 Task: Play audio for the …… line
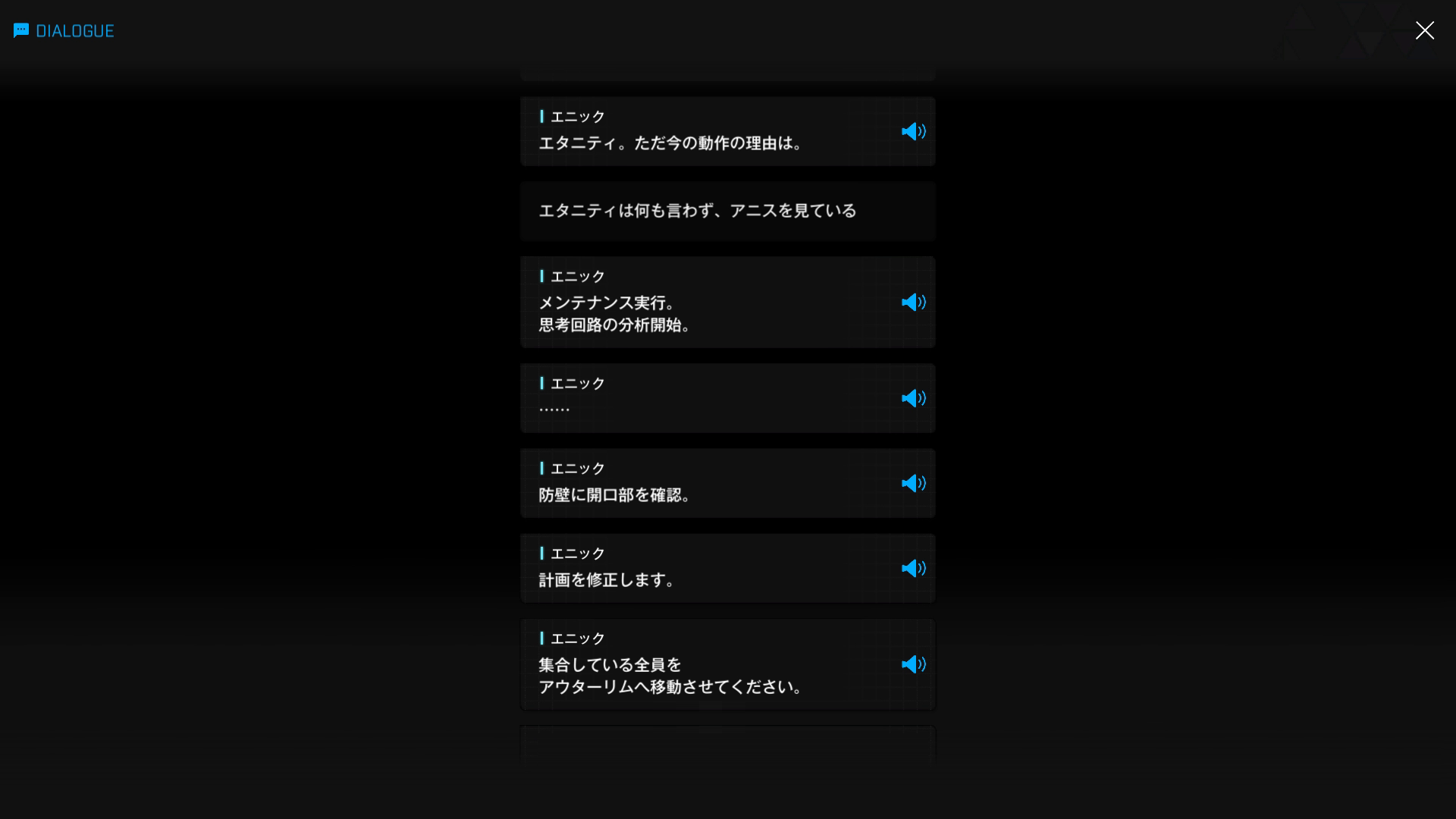point(913,399)
